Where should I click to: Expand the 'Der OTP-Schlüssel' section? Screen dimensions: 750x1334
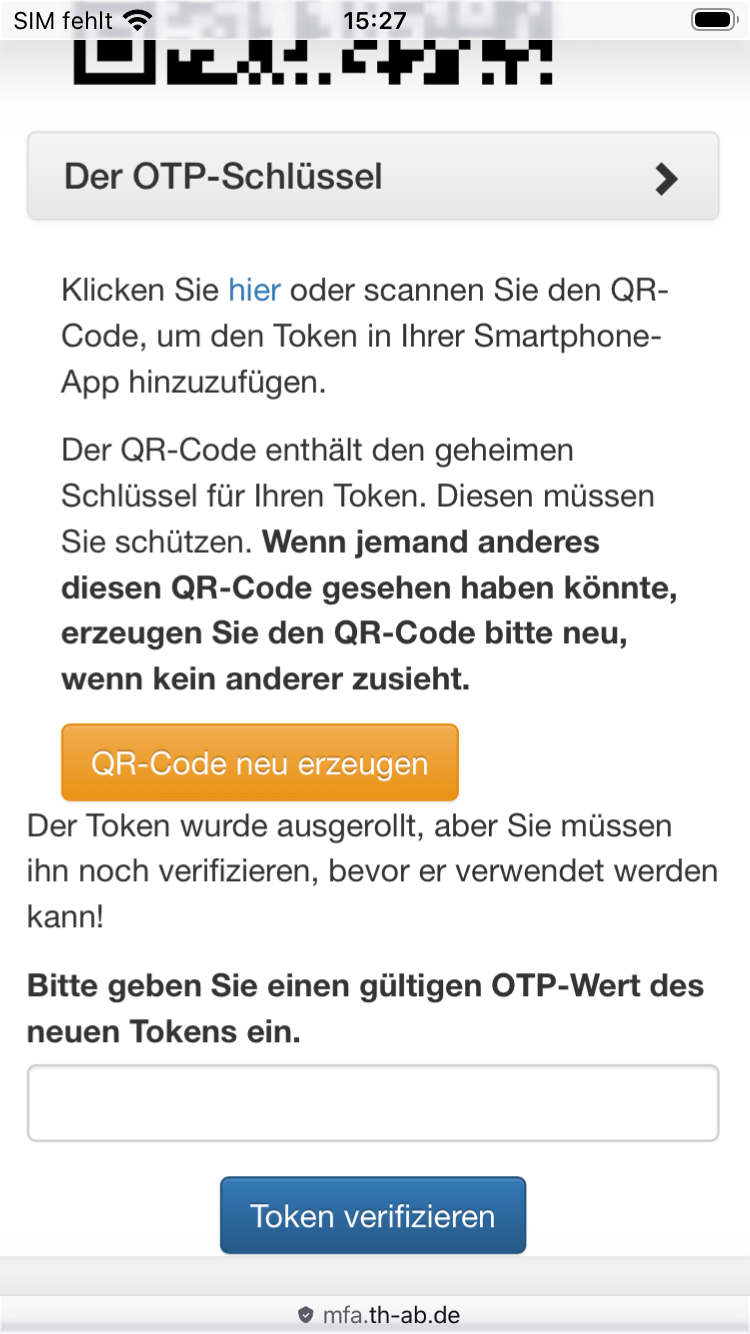(372, 177)
